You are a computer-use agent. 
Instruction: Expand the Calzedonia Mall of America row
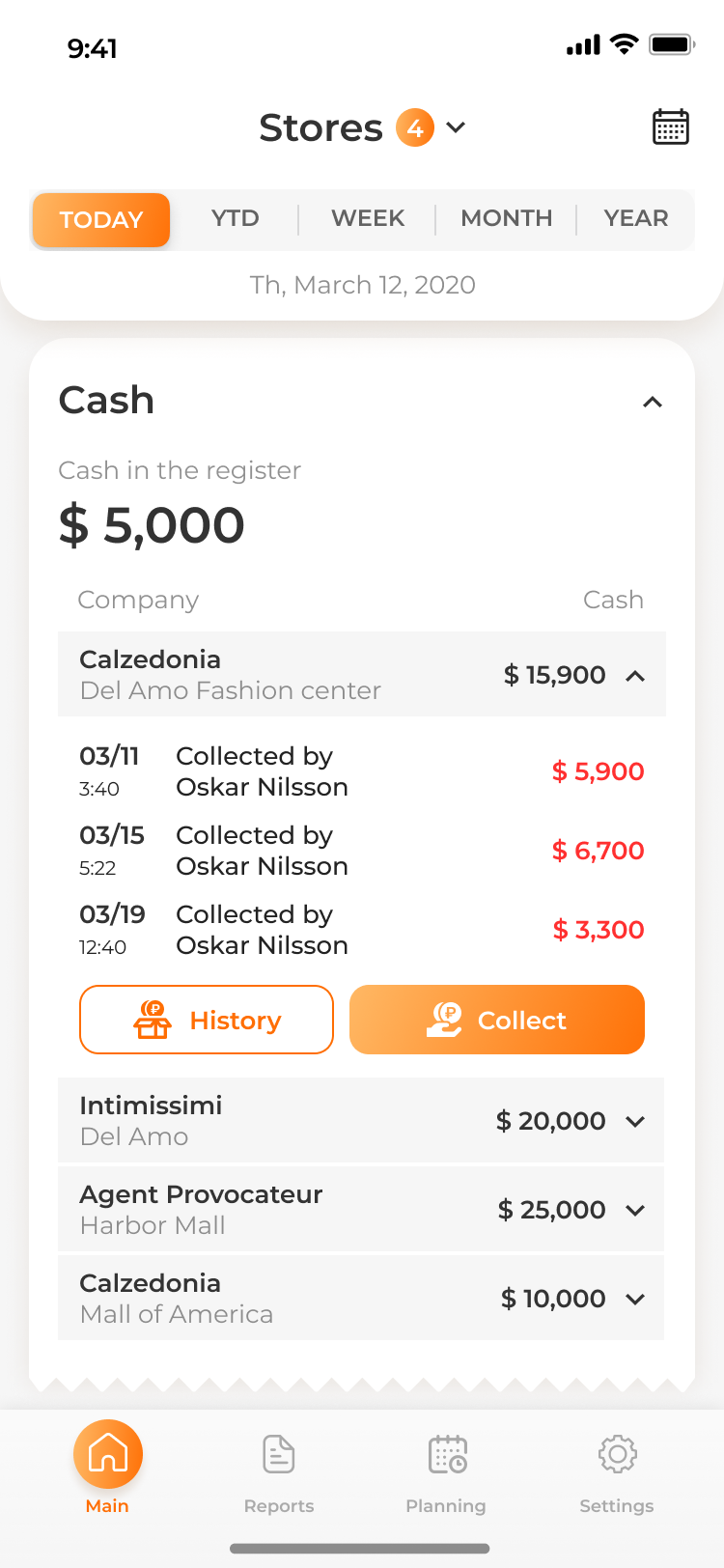tap(361, 1298)
